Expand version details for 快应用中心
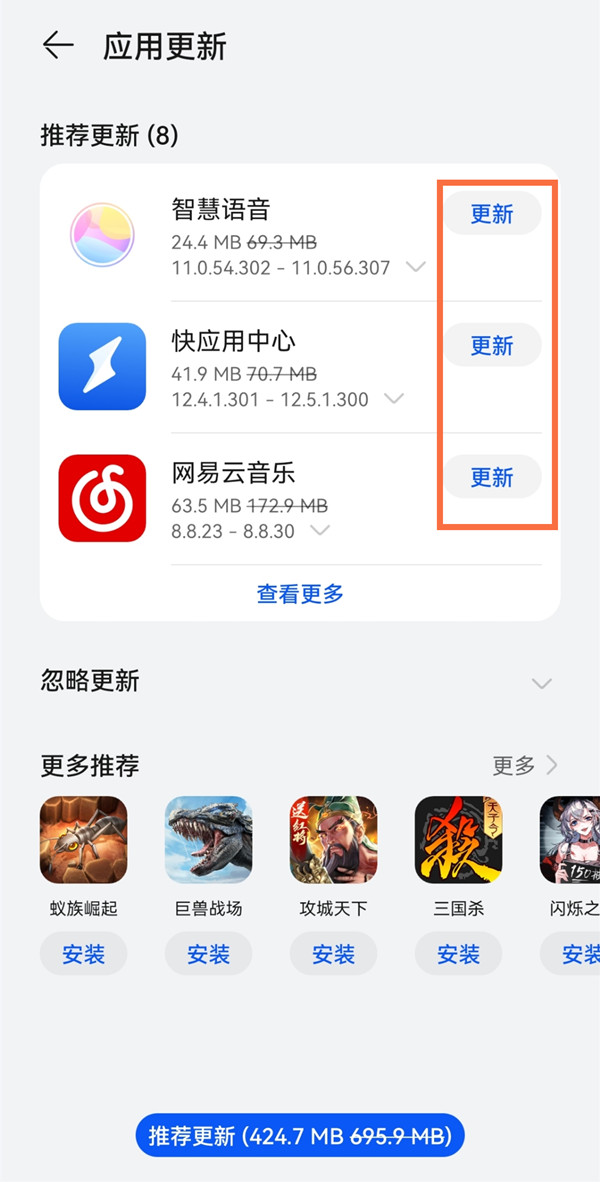This screenshot has height=1182, width=600. coord(394,400)
